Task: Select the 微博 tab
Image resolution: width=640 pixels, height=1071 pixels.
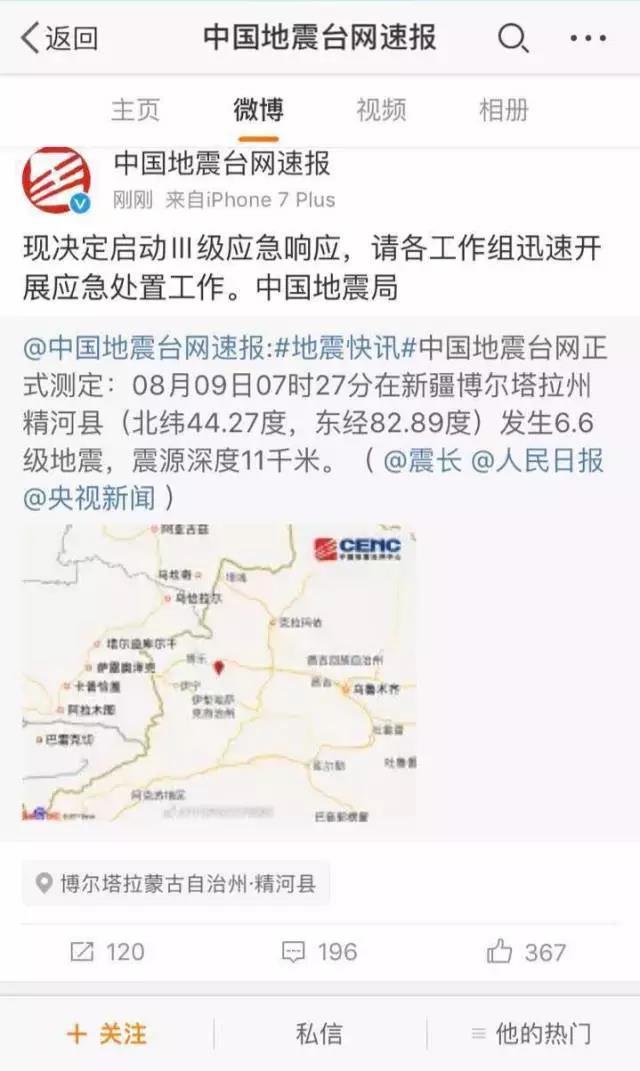Action: (x=258, y=109)
